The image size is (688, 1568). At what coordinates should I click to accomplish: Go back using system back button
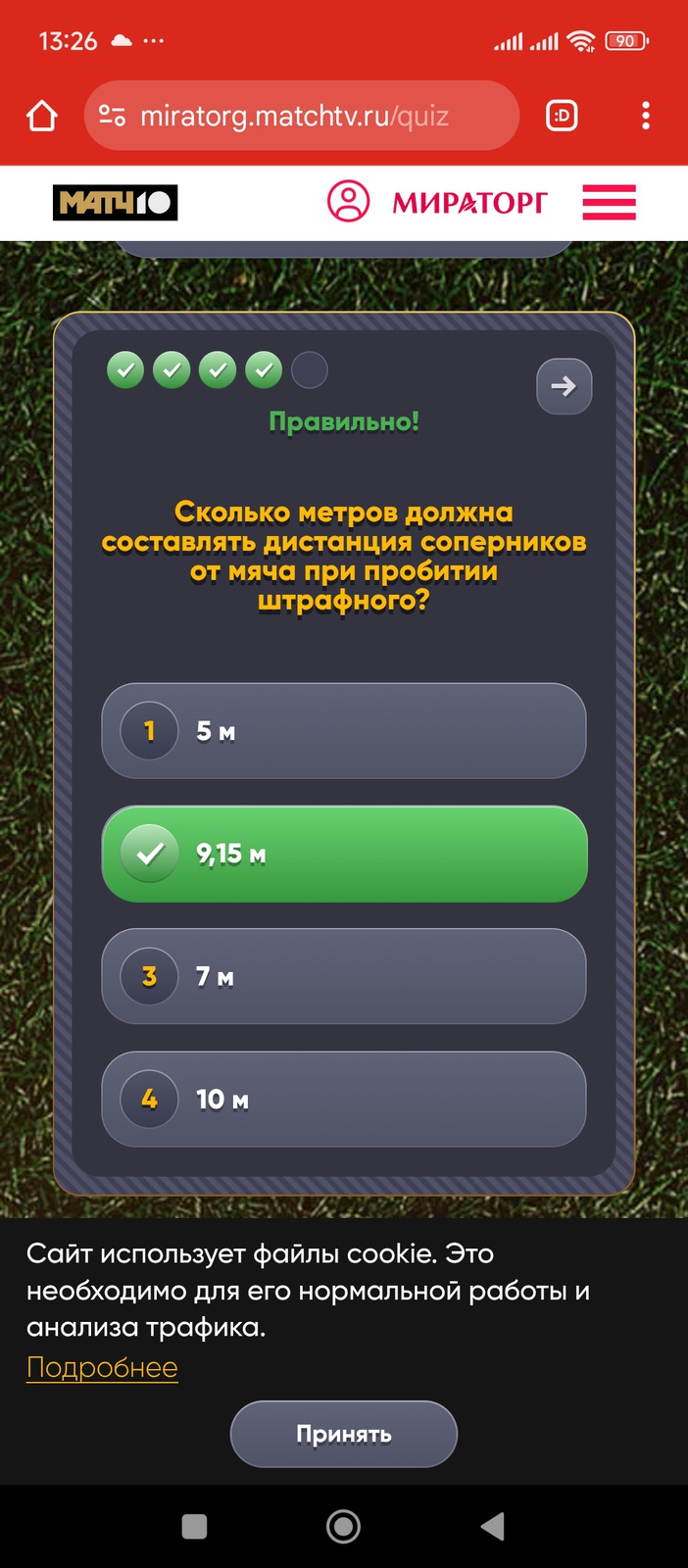point(492,1526)
